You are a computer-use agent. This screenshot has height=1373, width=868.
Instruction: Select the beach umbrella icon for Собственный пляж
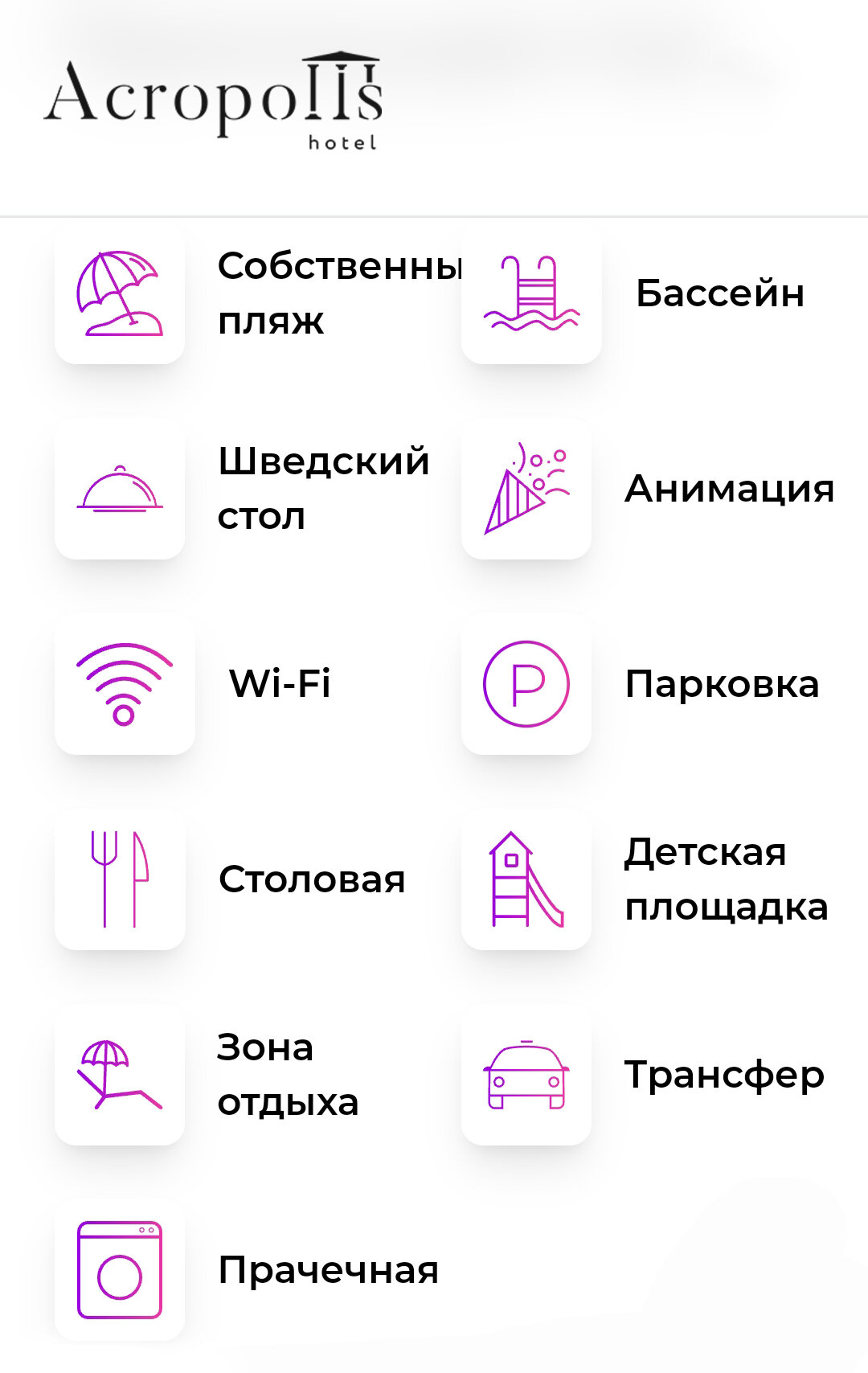120,294
